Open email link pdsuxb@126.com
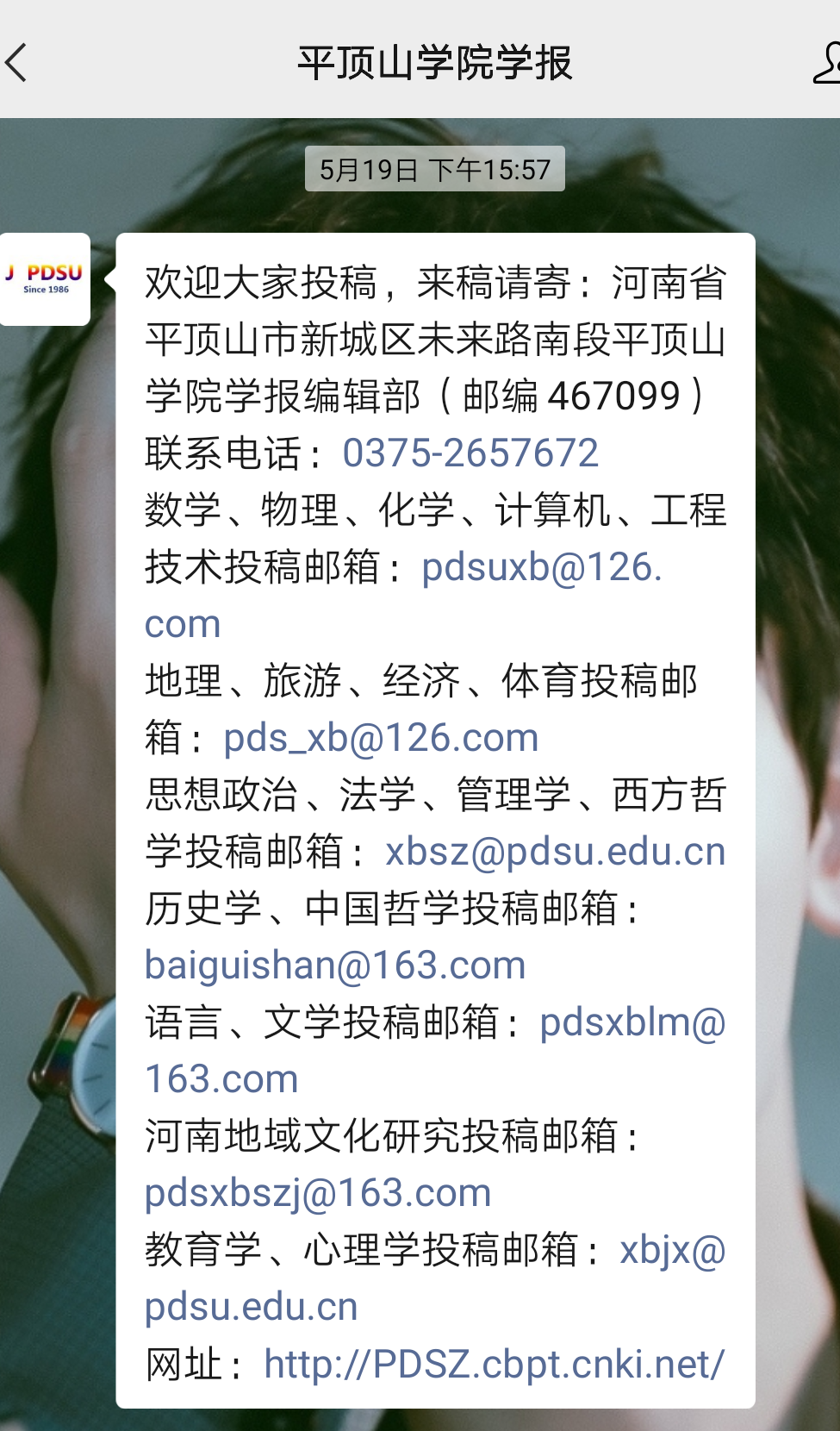The height and width of the screenshot is (1431, 840). click(x=541, y=568)
